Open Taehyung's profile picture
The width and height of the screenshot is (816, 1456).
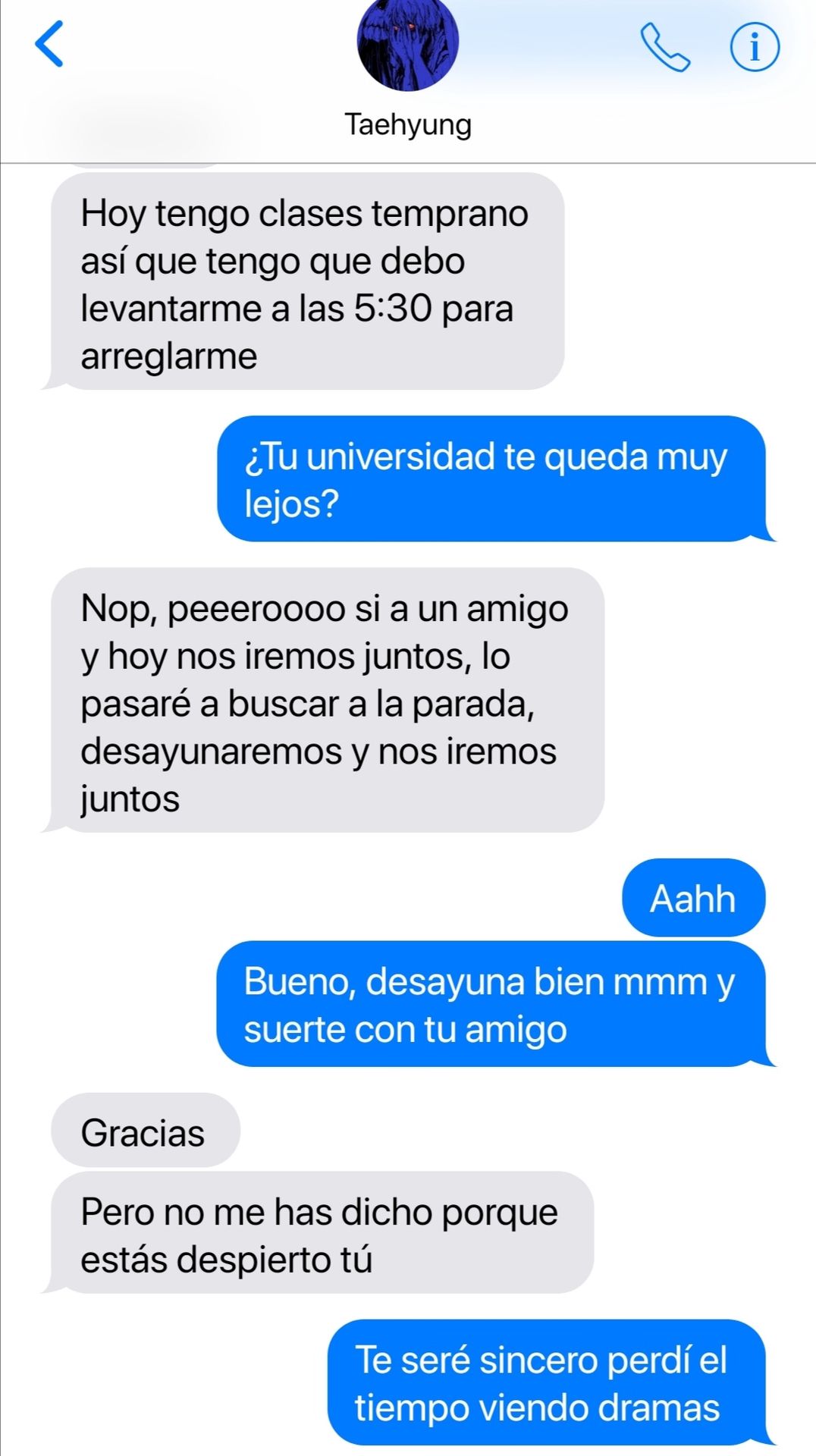click(x=408, y=44)
